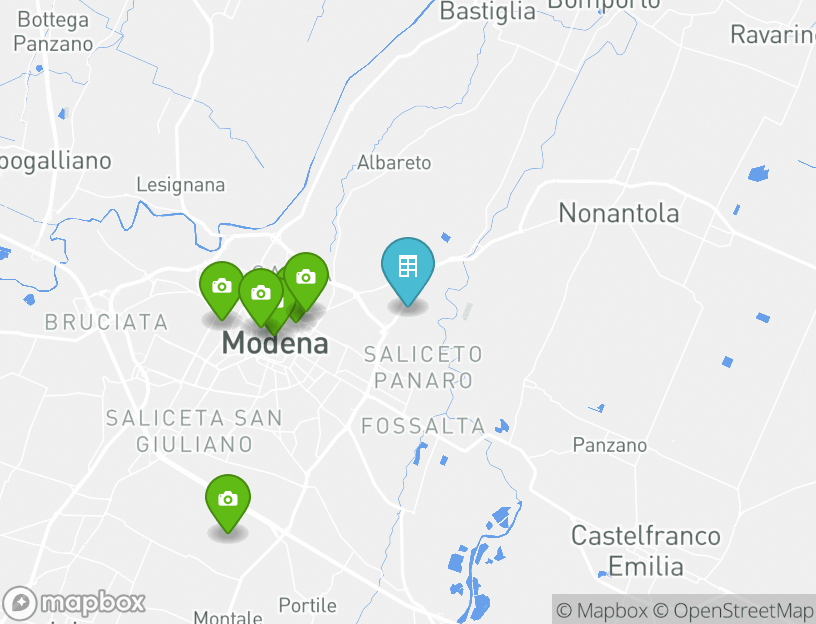Viewport: 816px width, 624px height.
Task: Tap the blue building pin near Saliceto Panaro
Action: (407, 267)
